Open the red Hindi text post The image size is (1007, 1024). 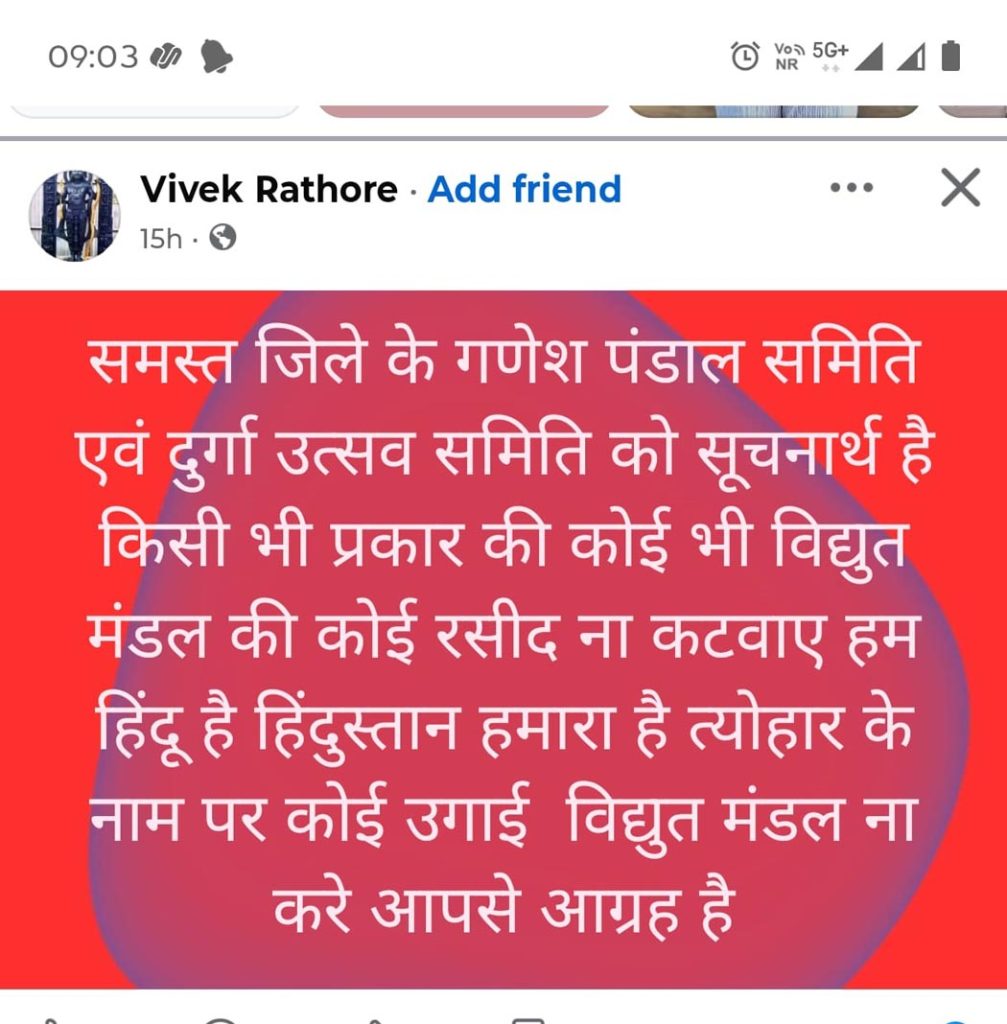[504, 639]
